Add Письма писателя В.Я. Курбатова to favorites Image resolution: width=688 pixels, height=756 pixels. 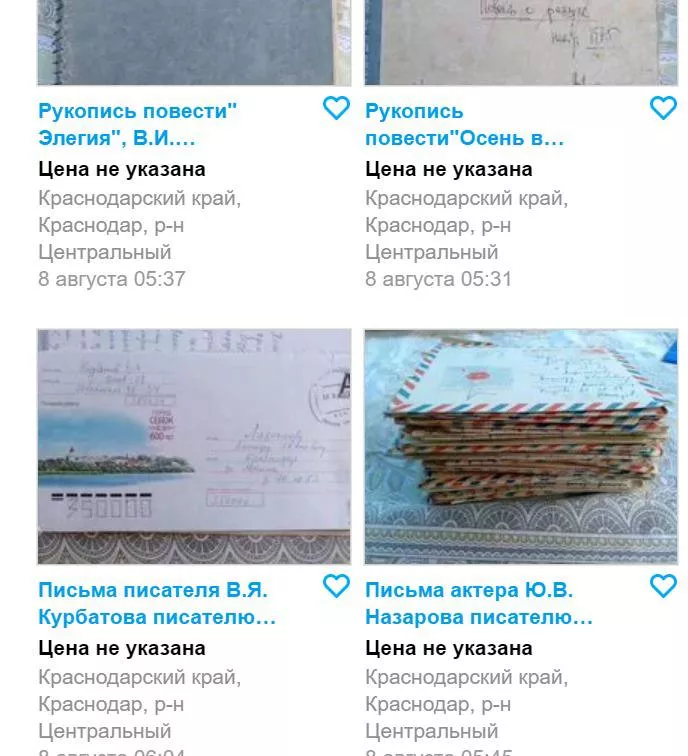tap(336, 586)
